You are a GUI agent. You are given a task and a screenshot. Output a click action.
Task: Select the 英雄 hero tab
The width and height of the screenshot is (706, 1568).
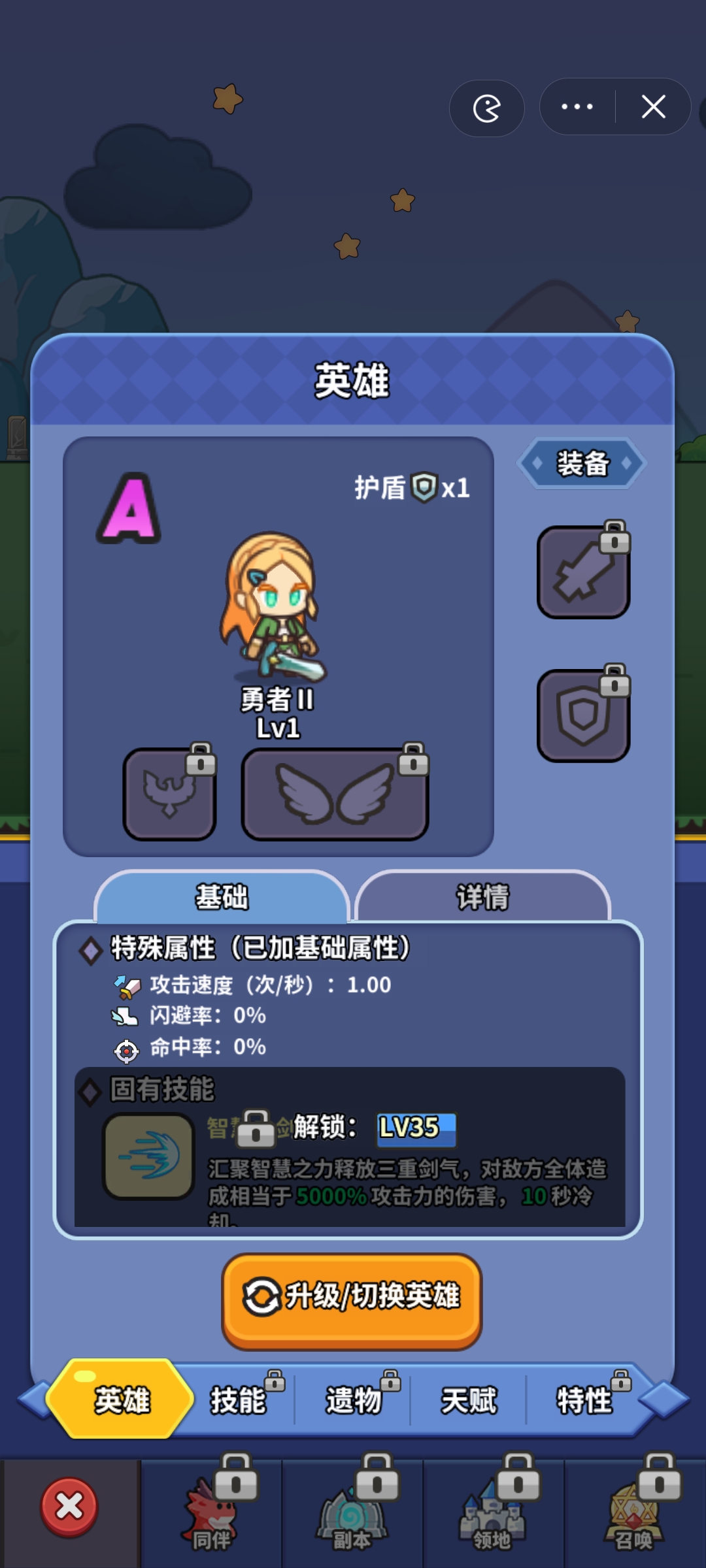click(x=122, y=1400)
